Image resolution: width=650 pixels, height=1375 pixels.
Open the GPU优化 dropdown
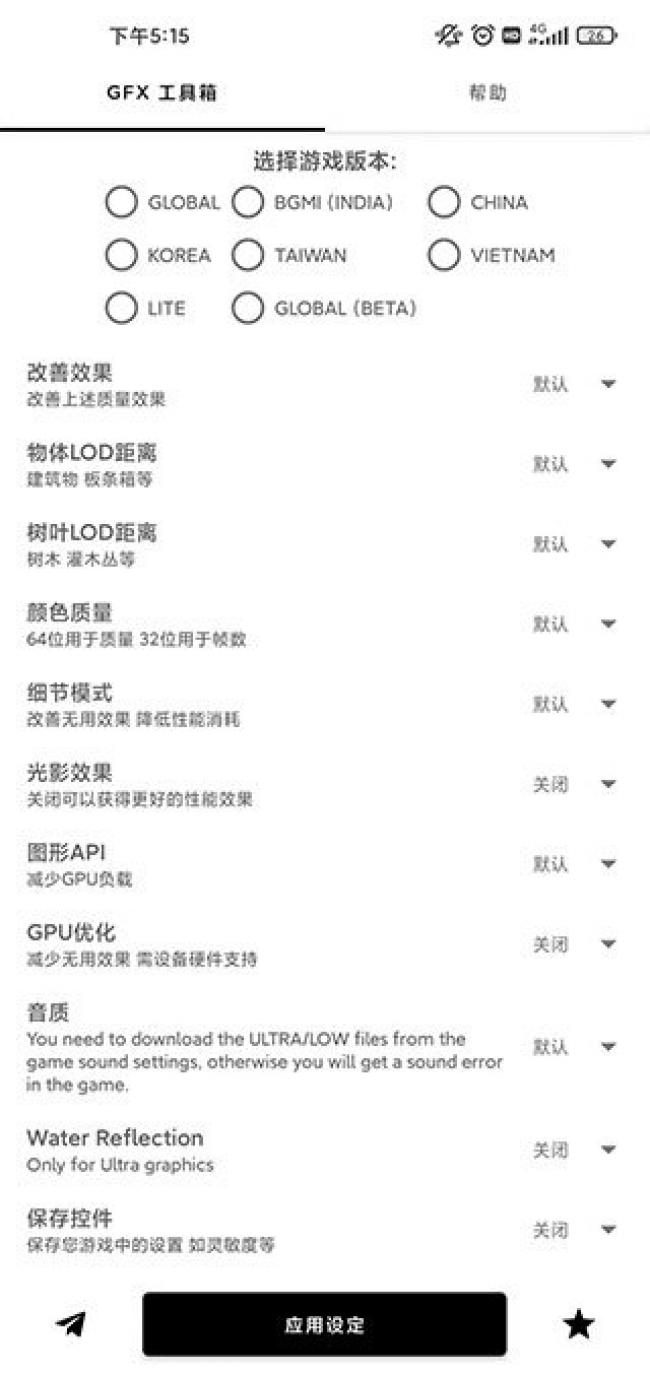click(608, 944)
